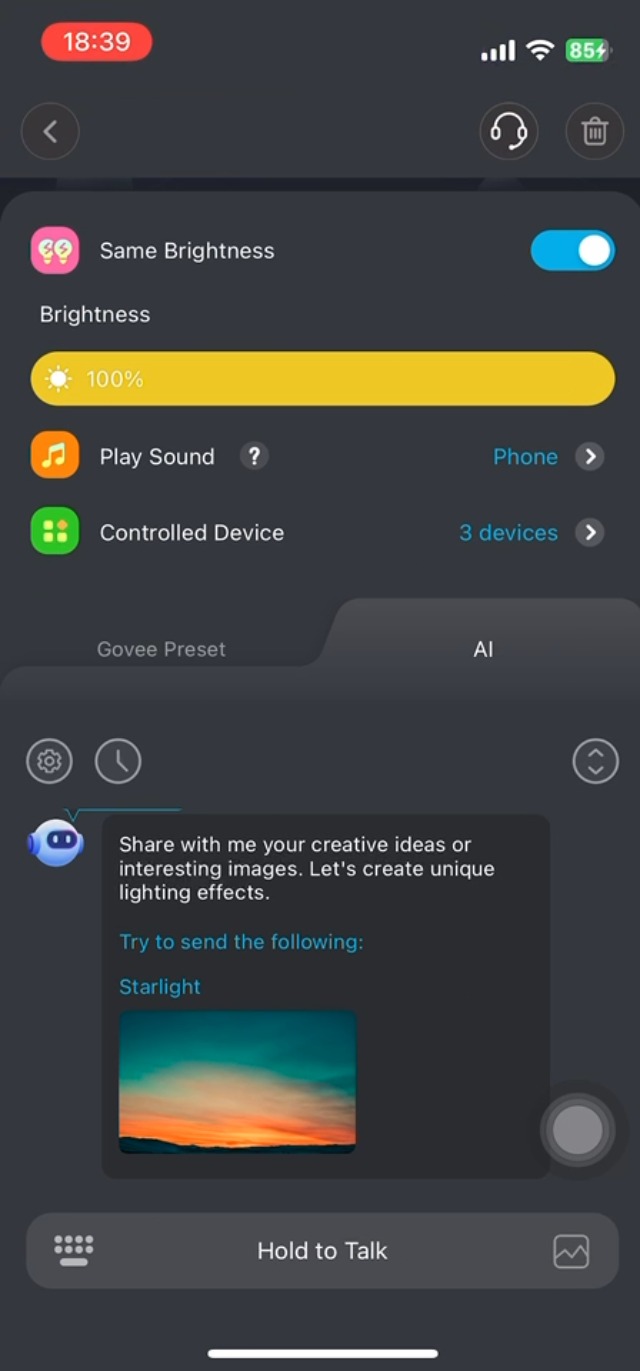The width and height of the screenshot is (640, 1371).
Task: Open Play Sound Phone setting
Action: pyautogui.click(x=548, y=457)
